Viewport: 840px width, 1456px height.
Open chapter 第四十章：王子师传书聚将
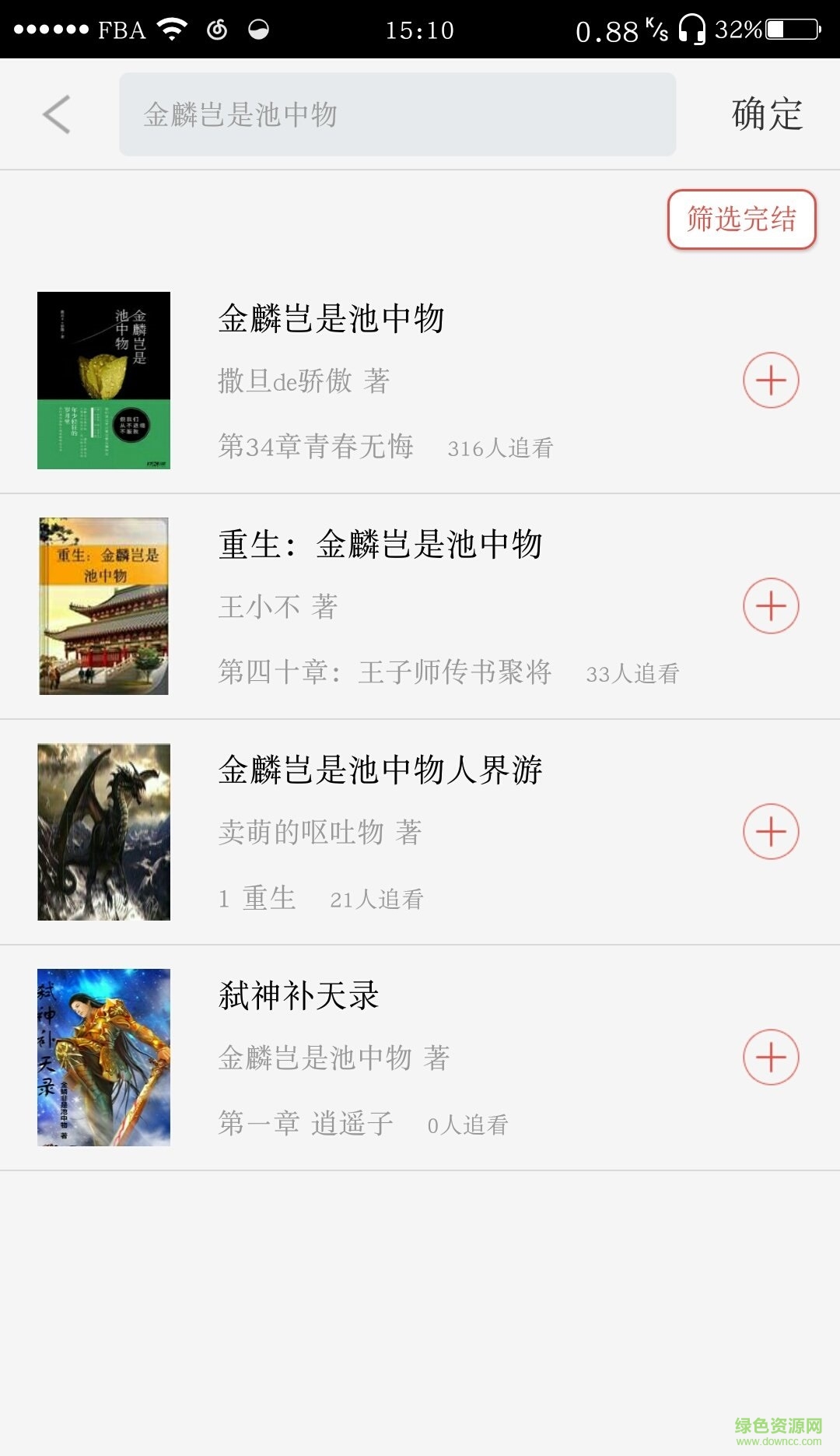(x=385, y=672)
